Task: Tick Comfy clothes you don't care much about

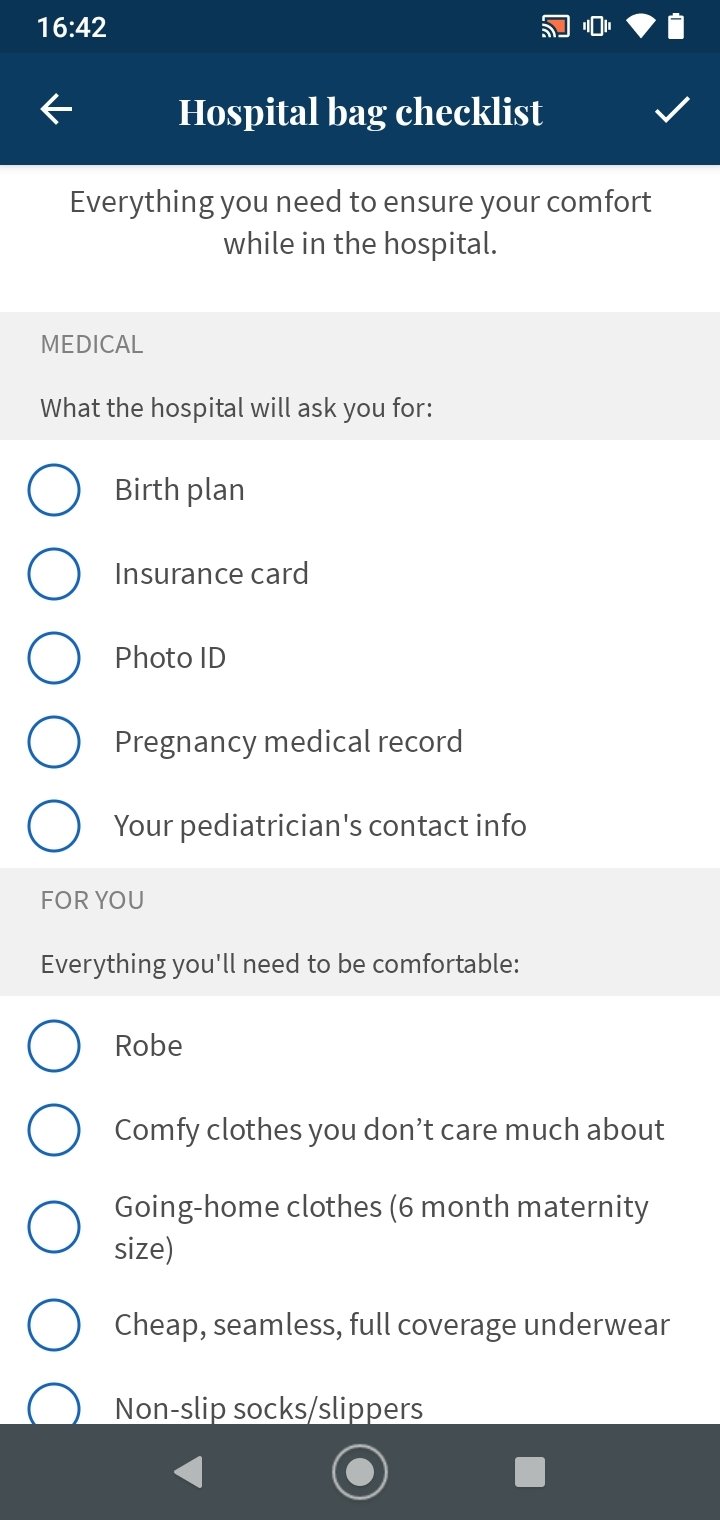Action: (x=54, y=1130)
